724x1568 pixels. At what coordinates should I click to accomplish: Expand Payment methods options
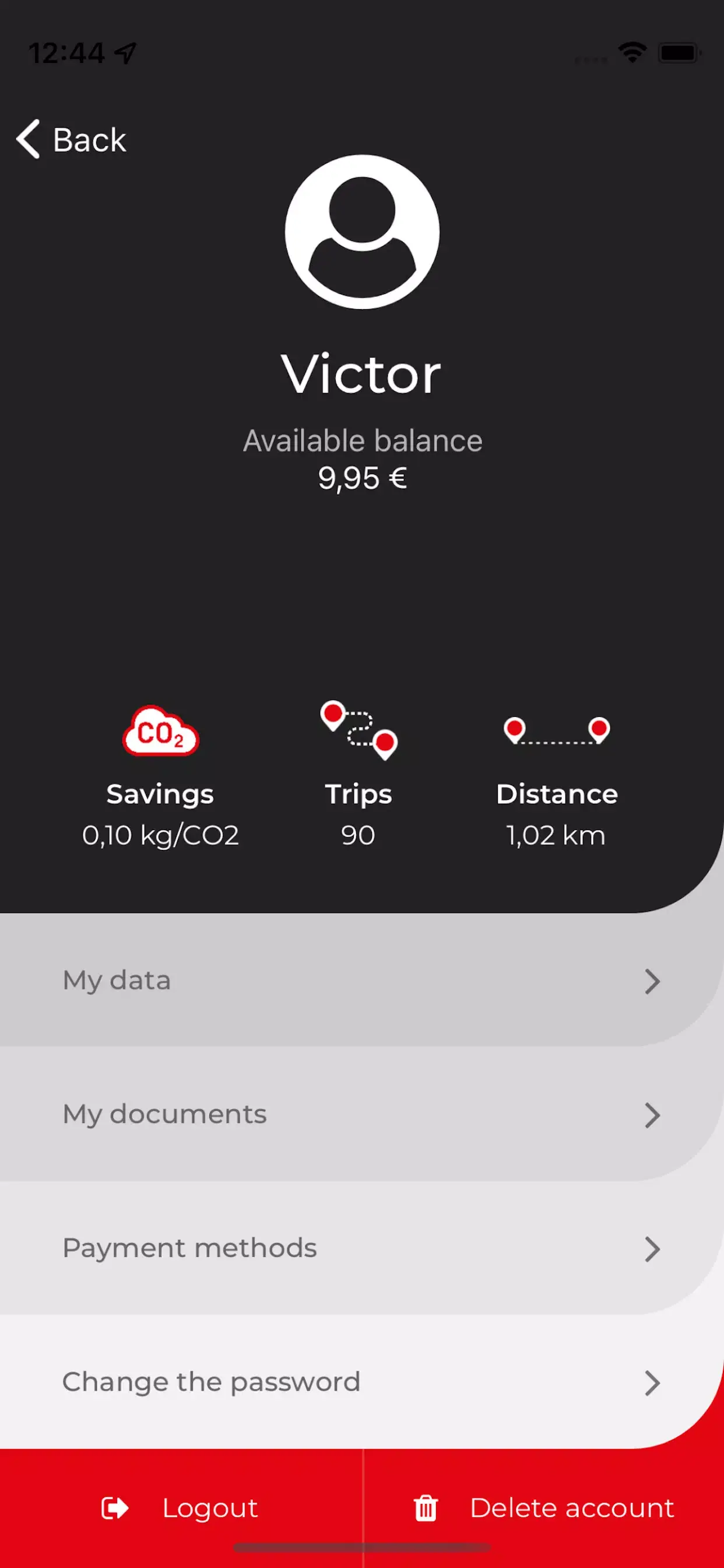coord(652,1249)
